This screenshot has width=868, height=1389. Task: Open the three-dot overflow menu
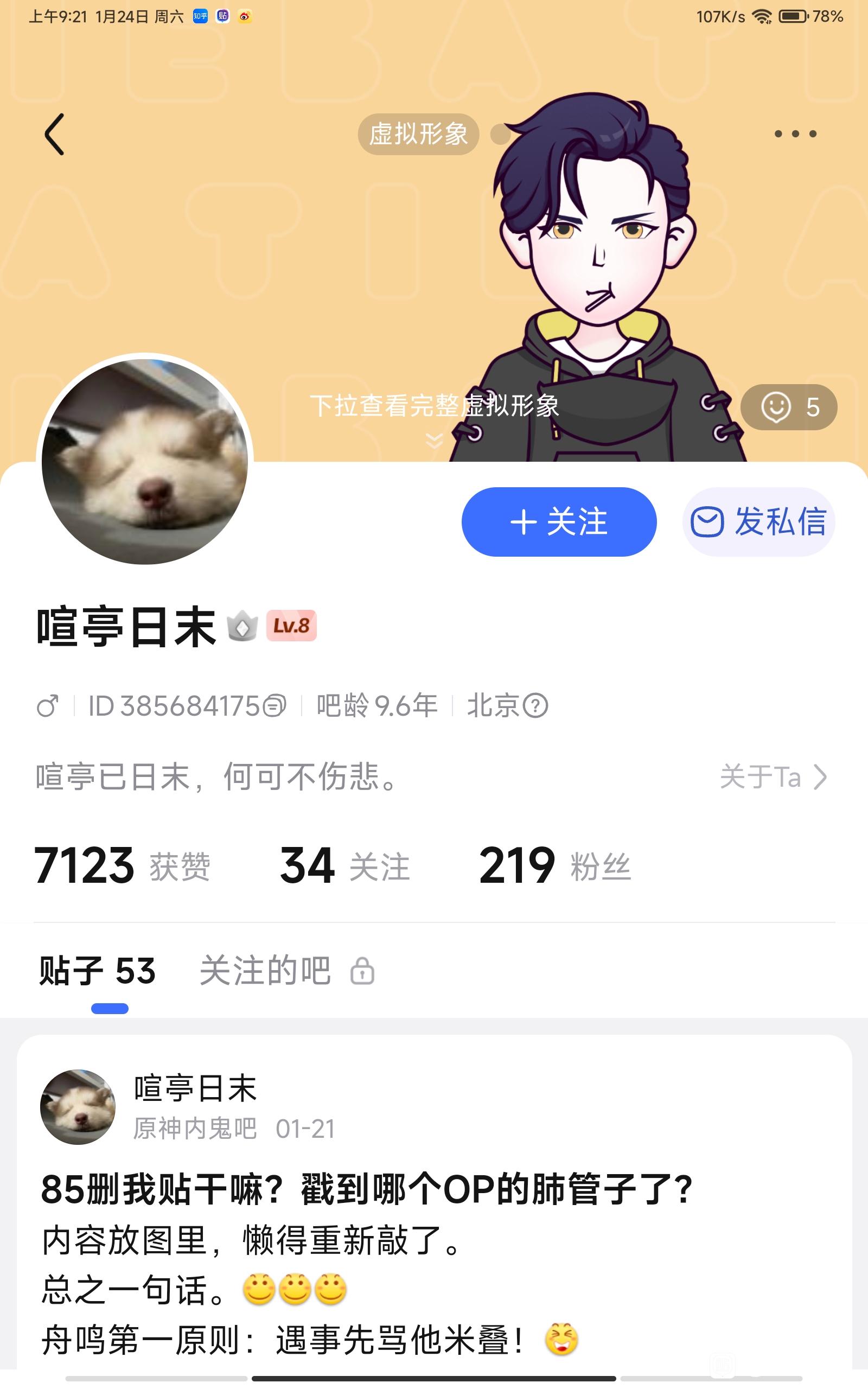coord(795,135)
